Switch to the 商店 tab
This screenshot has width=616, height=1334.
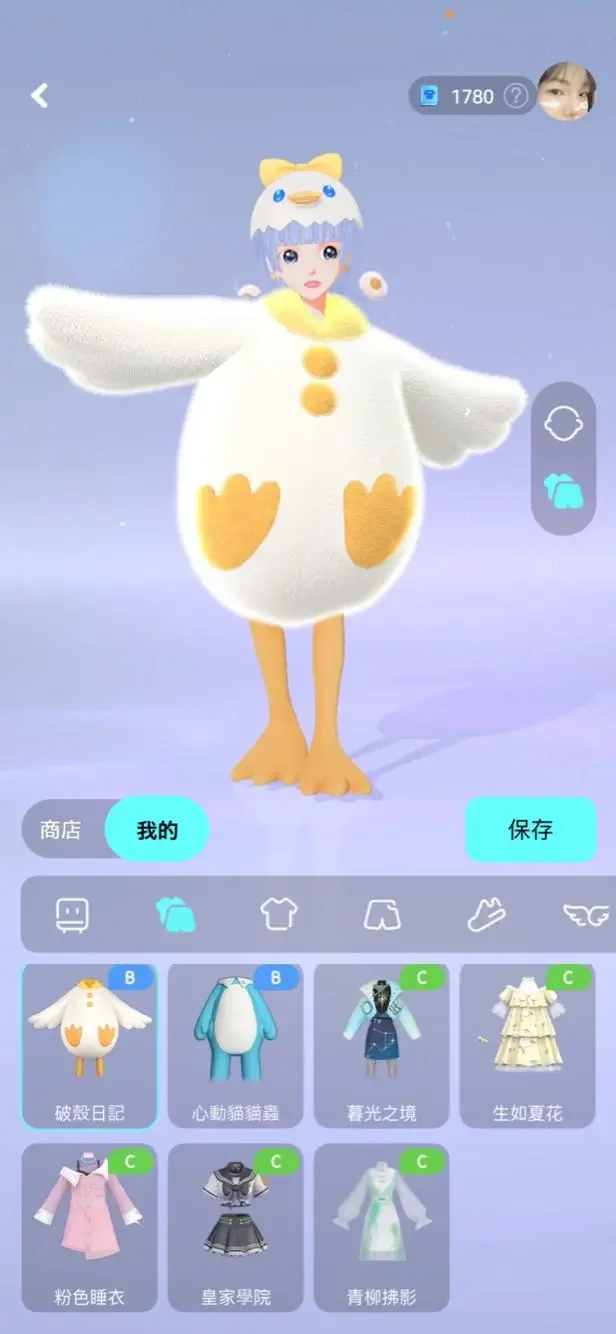[61, 830]
